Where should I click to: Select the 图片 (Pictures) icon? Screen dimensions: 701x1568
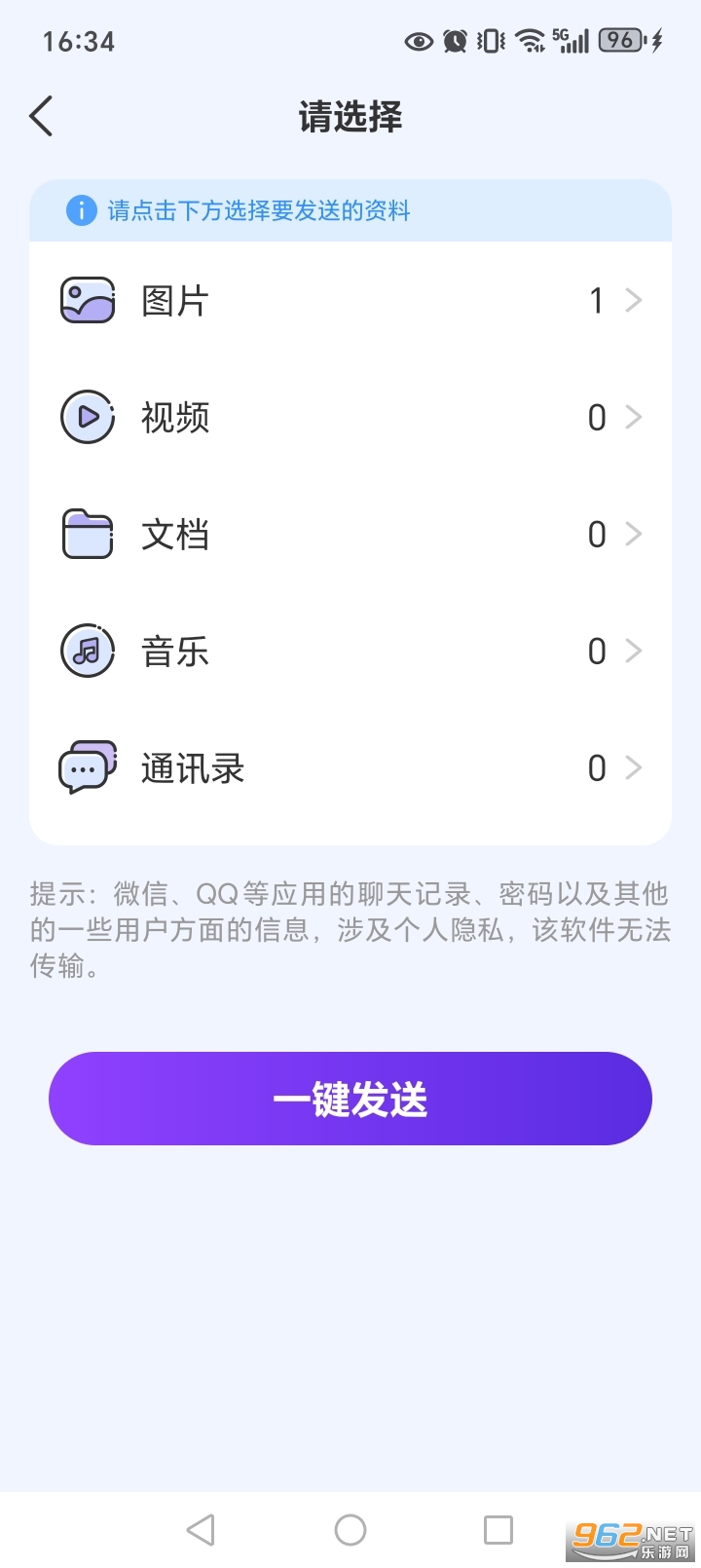87,300
